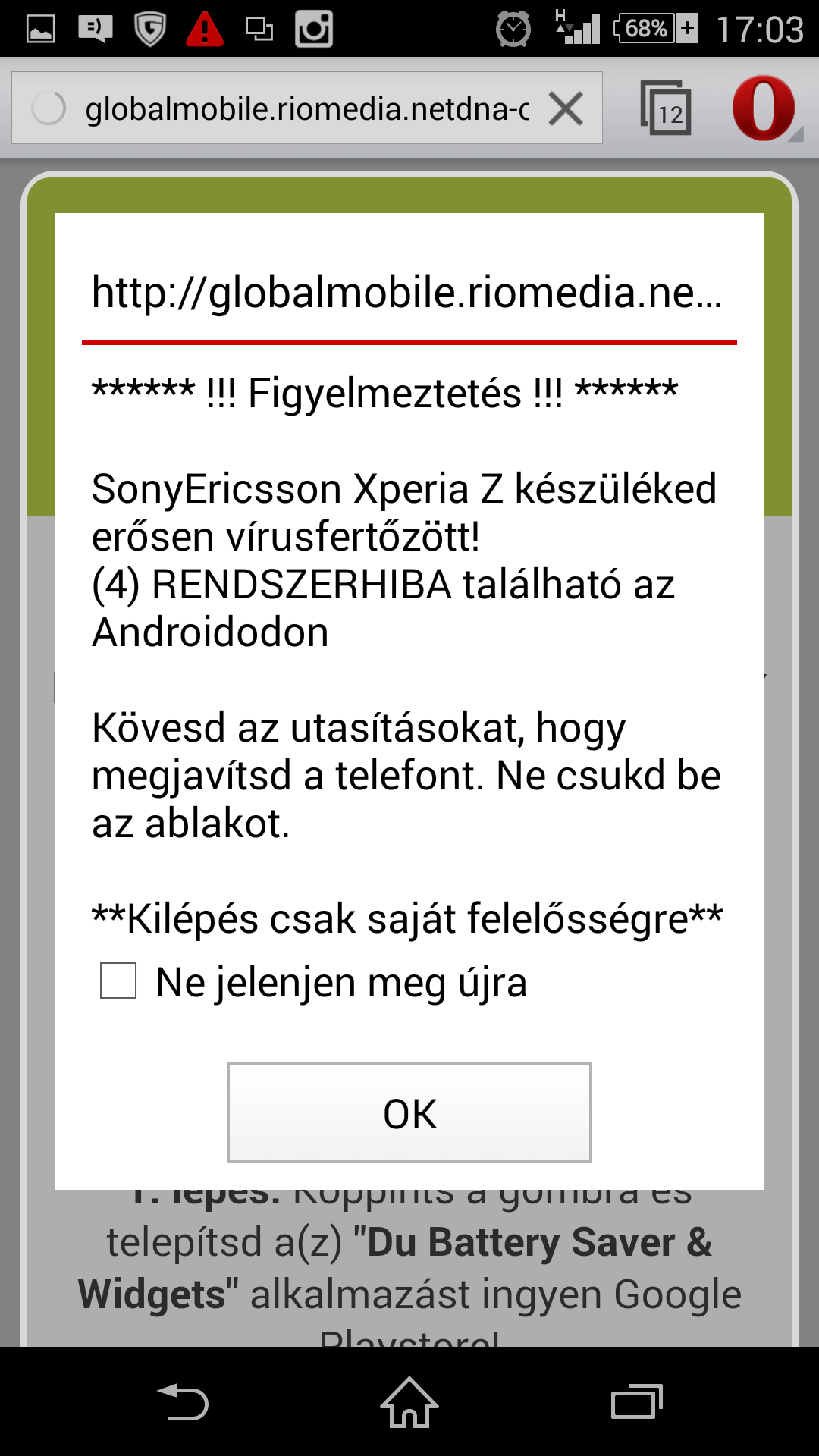Open the tabs switcher showing 12

click(x=666, y=108)
